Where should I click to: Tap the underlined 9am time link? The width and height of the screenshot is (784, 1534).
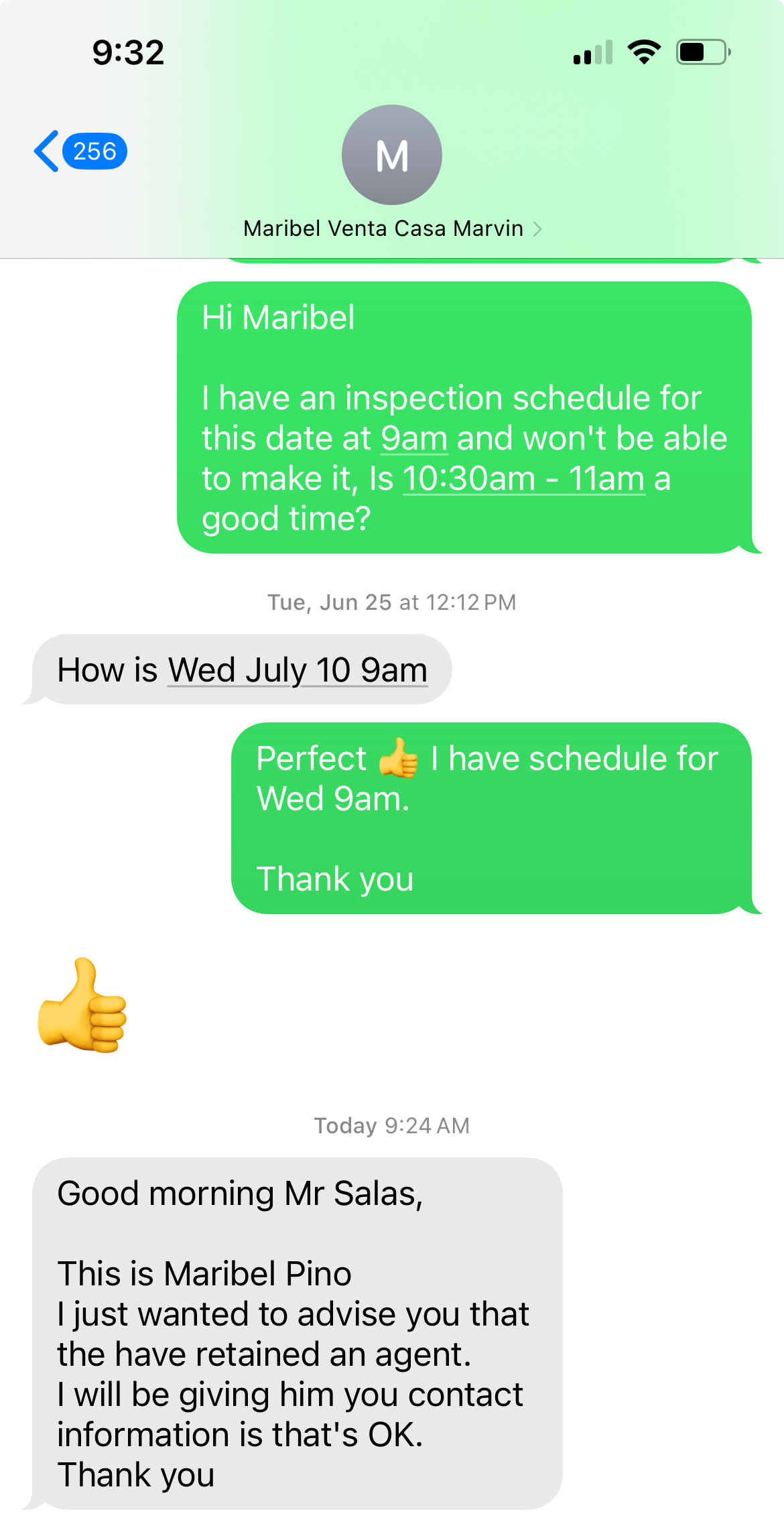pos(414,439)
